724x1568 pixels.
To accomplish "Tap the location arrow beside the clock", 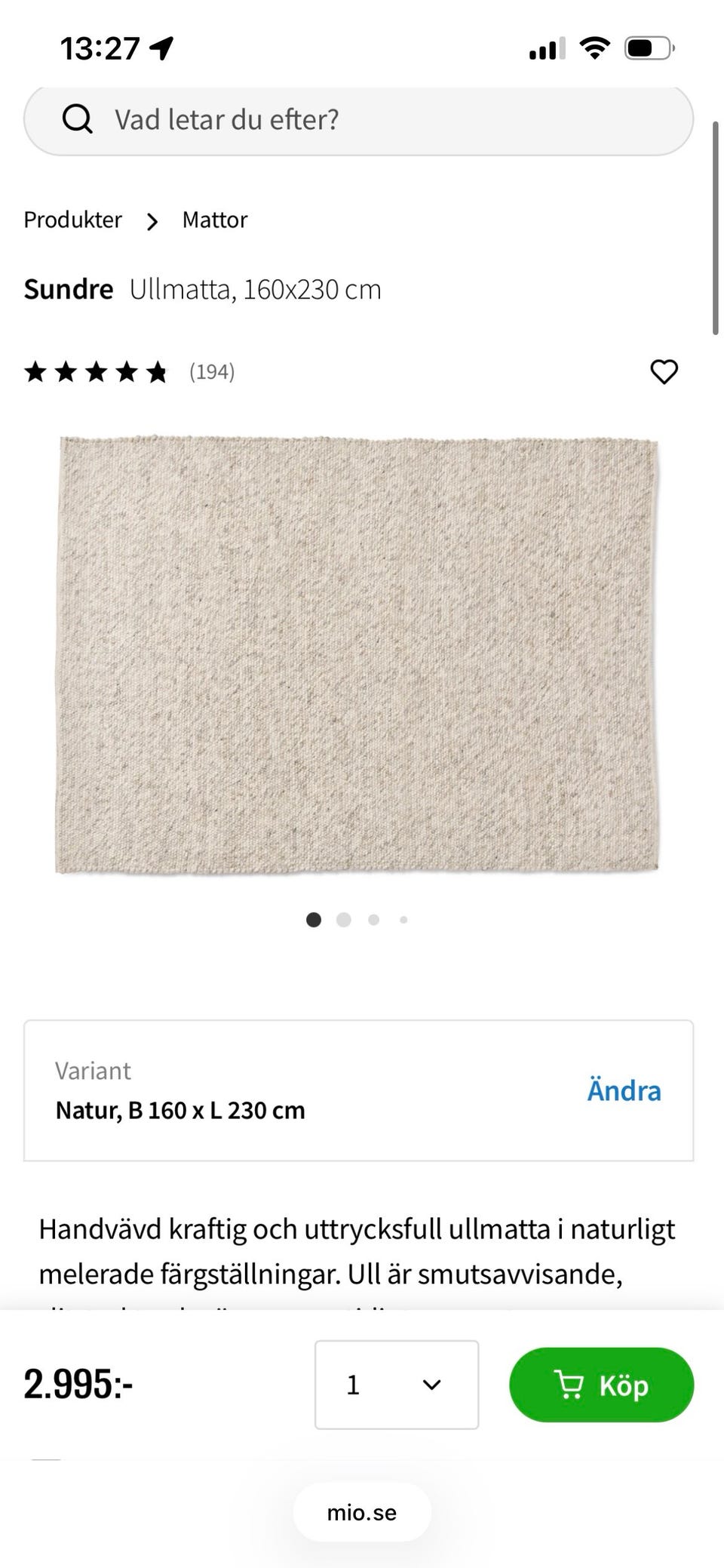I will coord(162,47).
